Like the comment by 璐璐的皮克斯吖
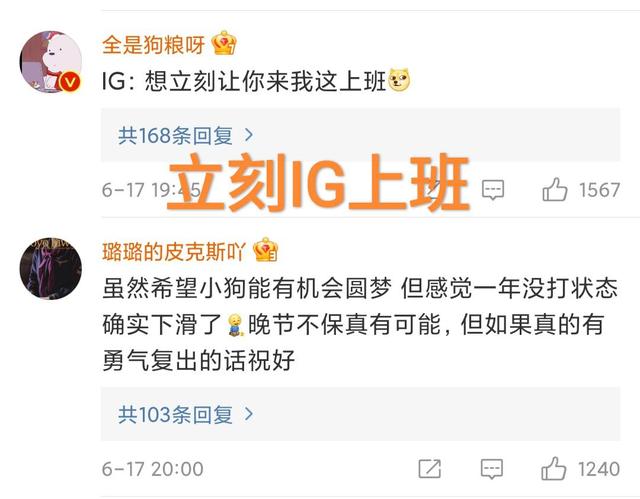This screenshot has height=499, width=640. (x=555, y=468)
